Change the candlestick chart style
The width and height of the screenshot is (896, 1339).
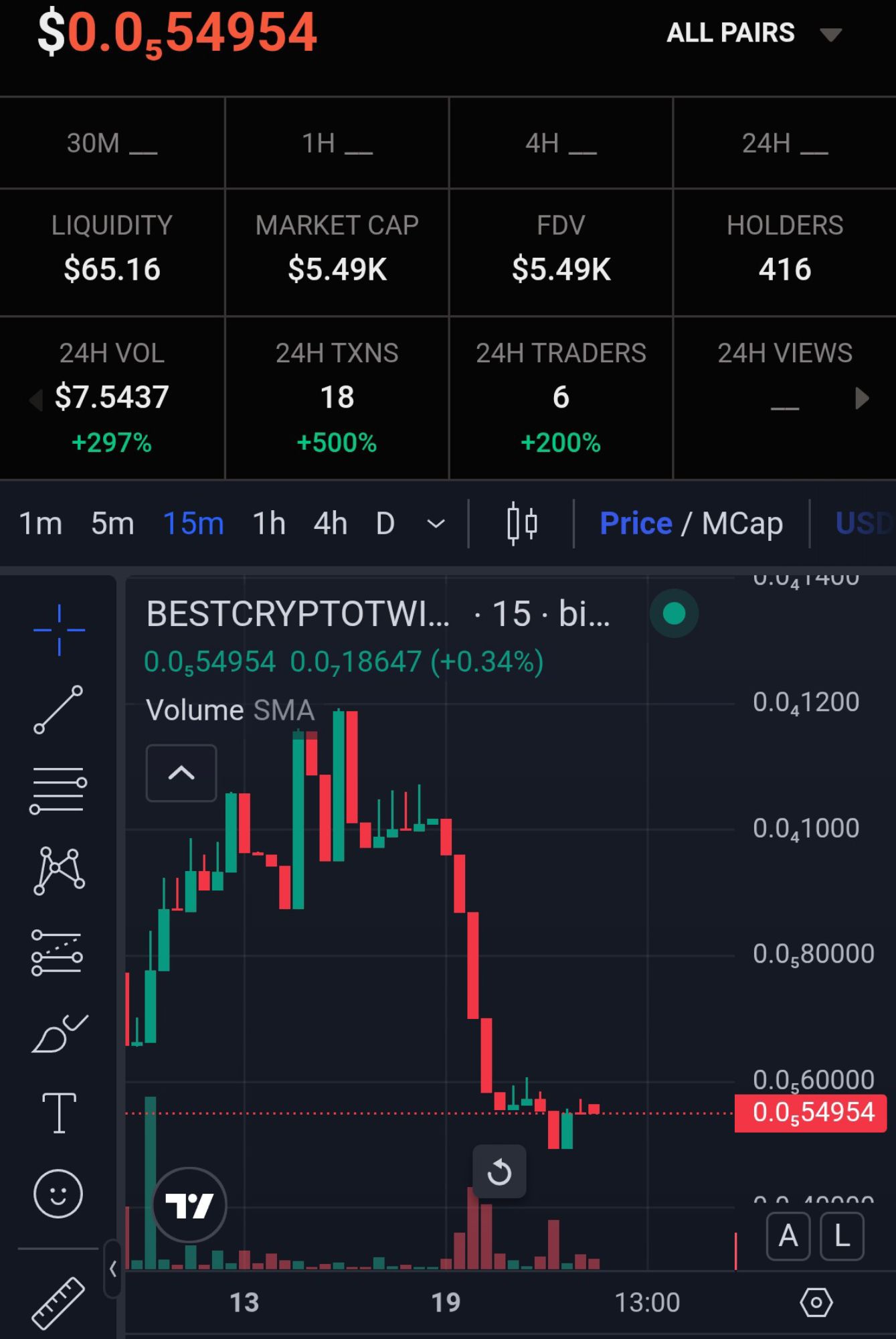(522, 524)
